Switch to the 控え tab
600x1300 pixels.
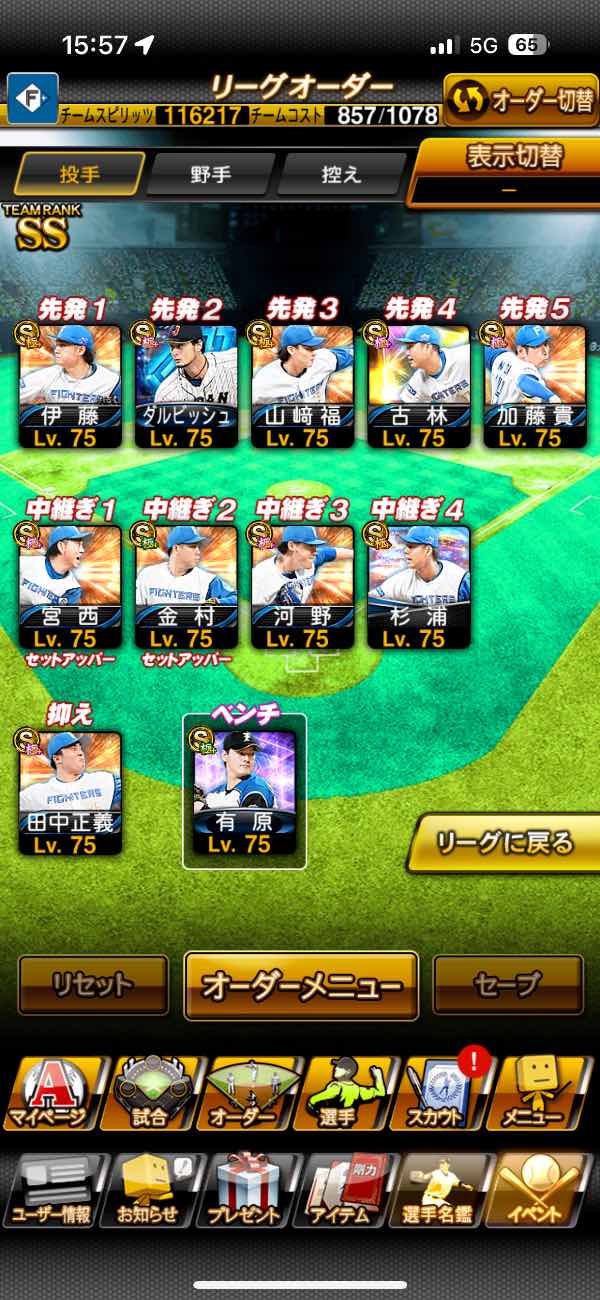(x=339, y=174)
